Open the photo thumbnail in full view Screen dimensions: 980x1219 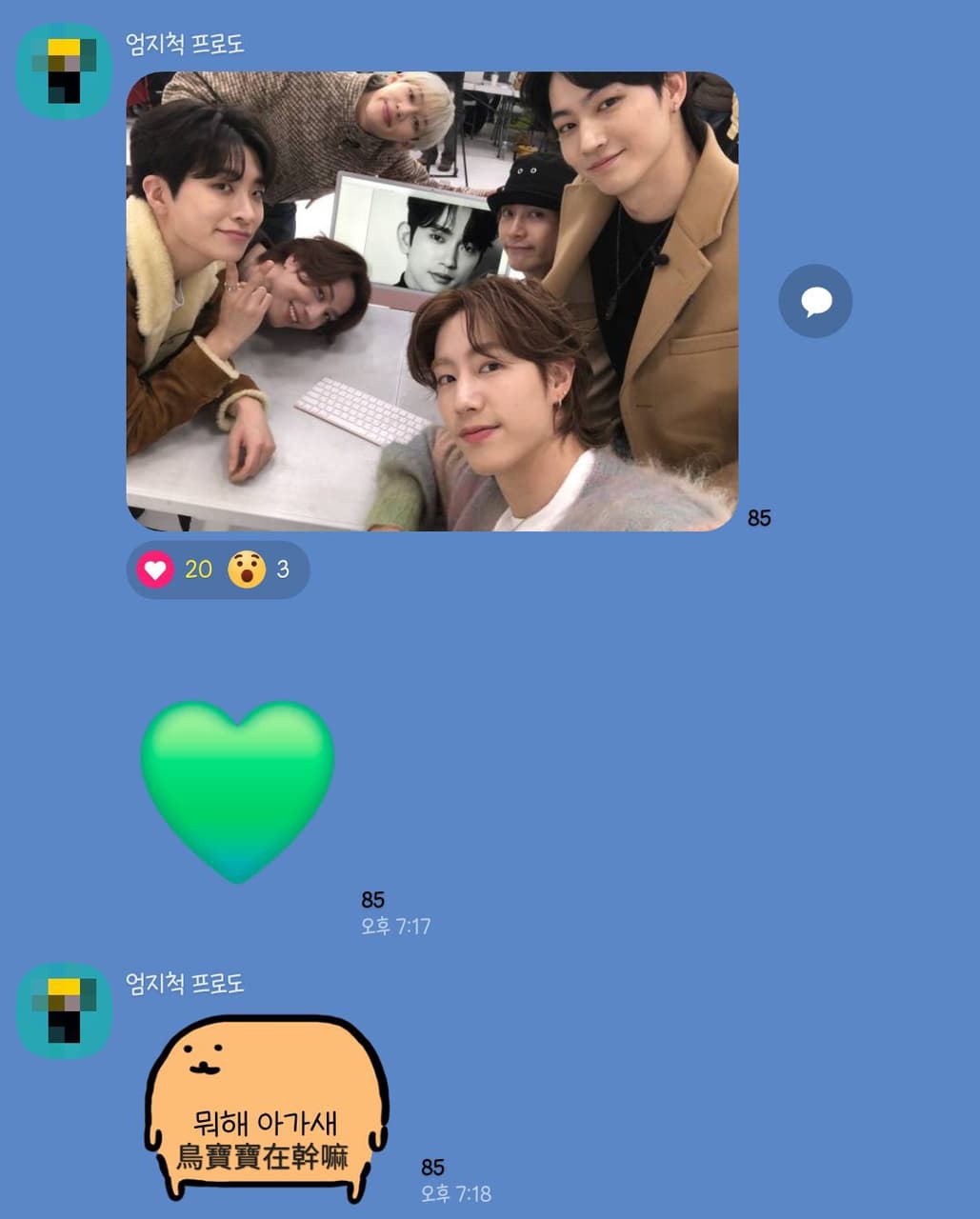pos(433,300)
